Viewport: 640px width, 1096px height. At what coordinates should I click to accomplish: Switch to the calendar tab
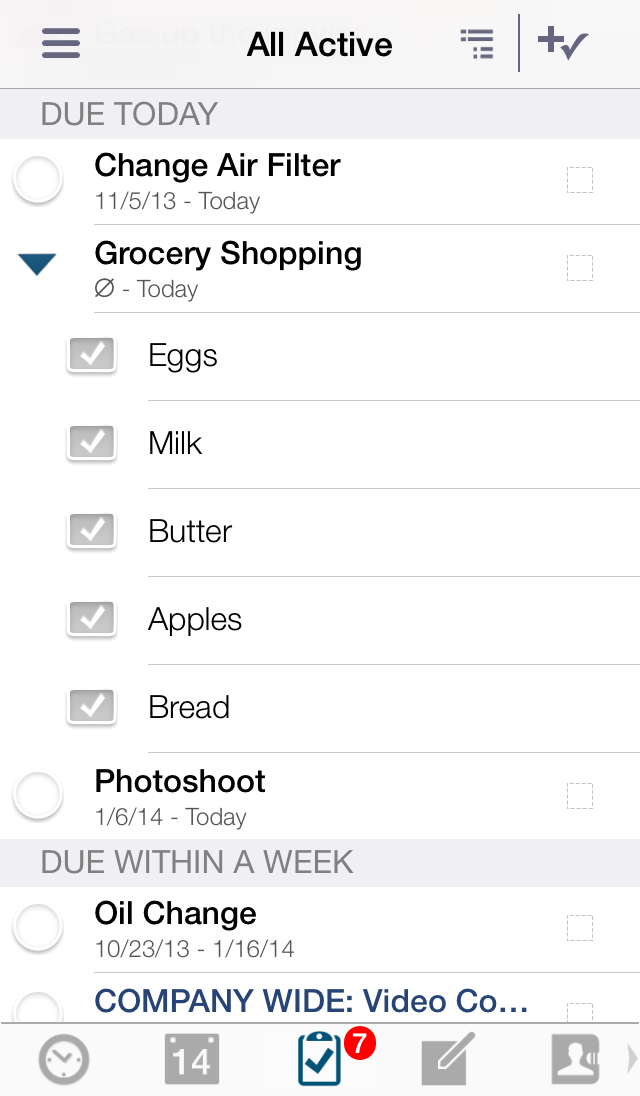click(x=191, y=1060)
